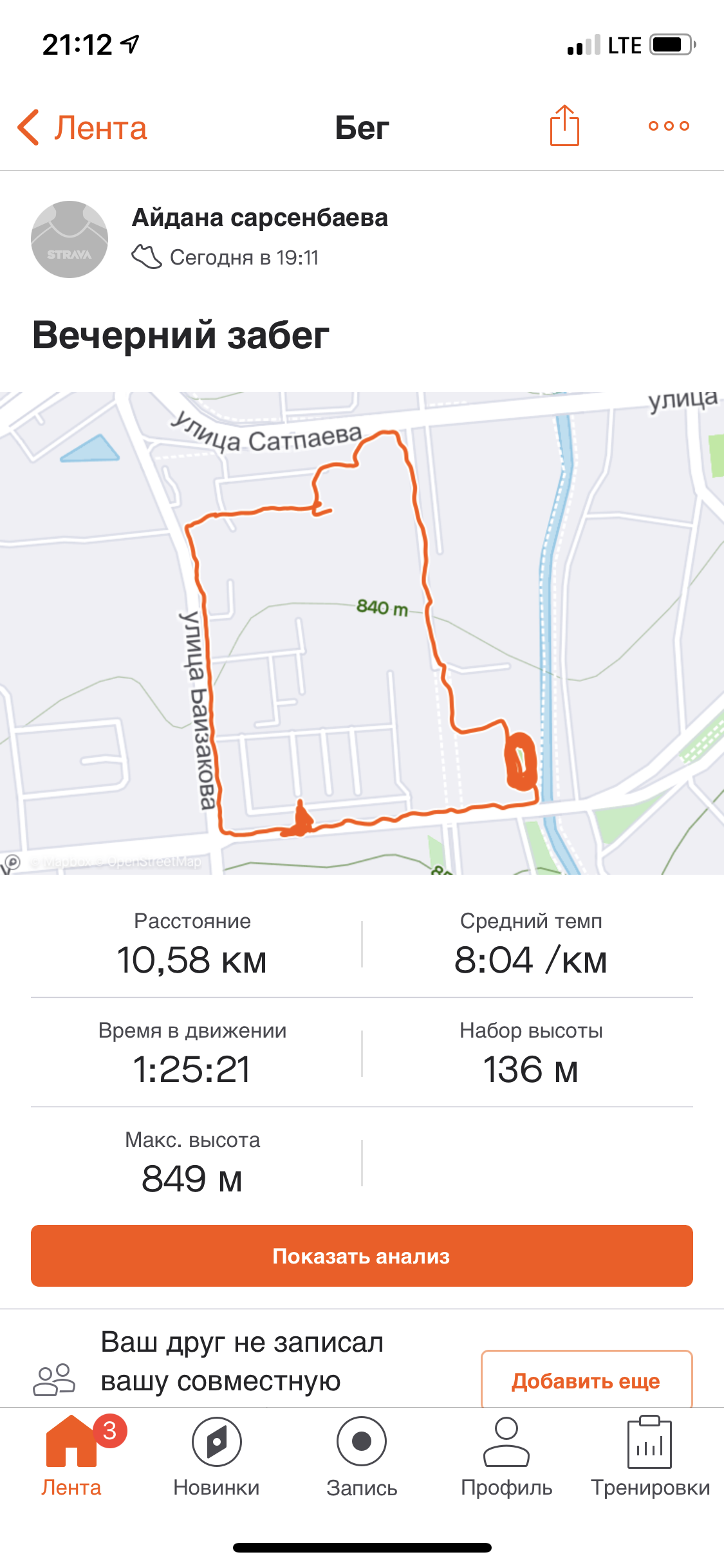This screenshot has height=1568, width=724.
Task: Go back to Лента feed
Action: [x=82, y=127]
